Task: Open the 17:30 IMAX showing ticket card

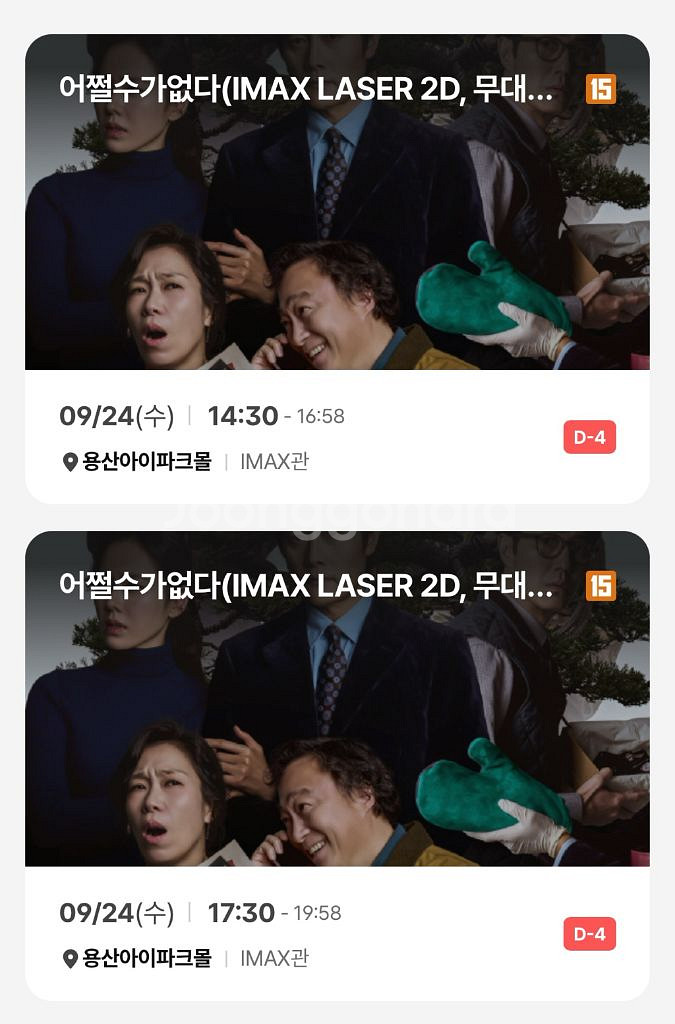Action: 337,765
